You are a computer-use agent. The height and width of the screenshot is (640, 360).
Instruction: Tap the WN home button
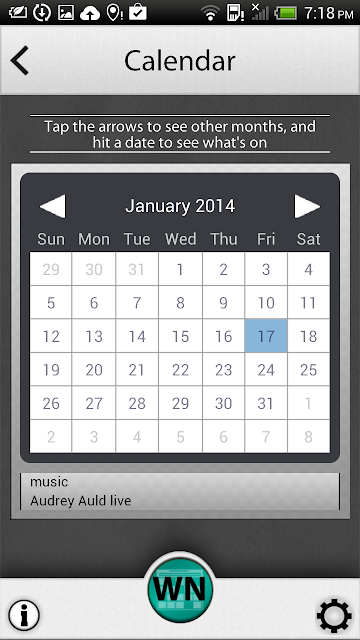180,589
